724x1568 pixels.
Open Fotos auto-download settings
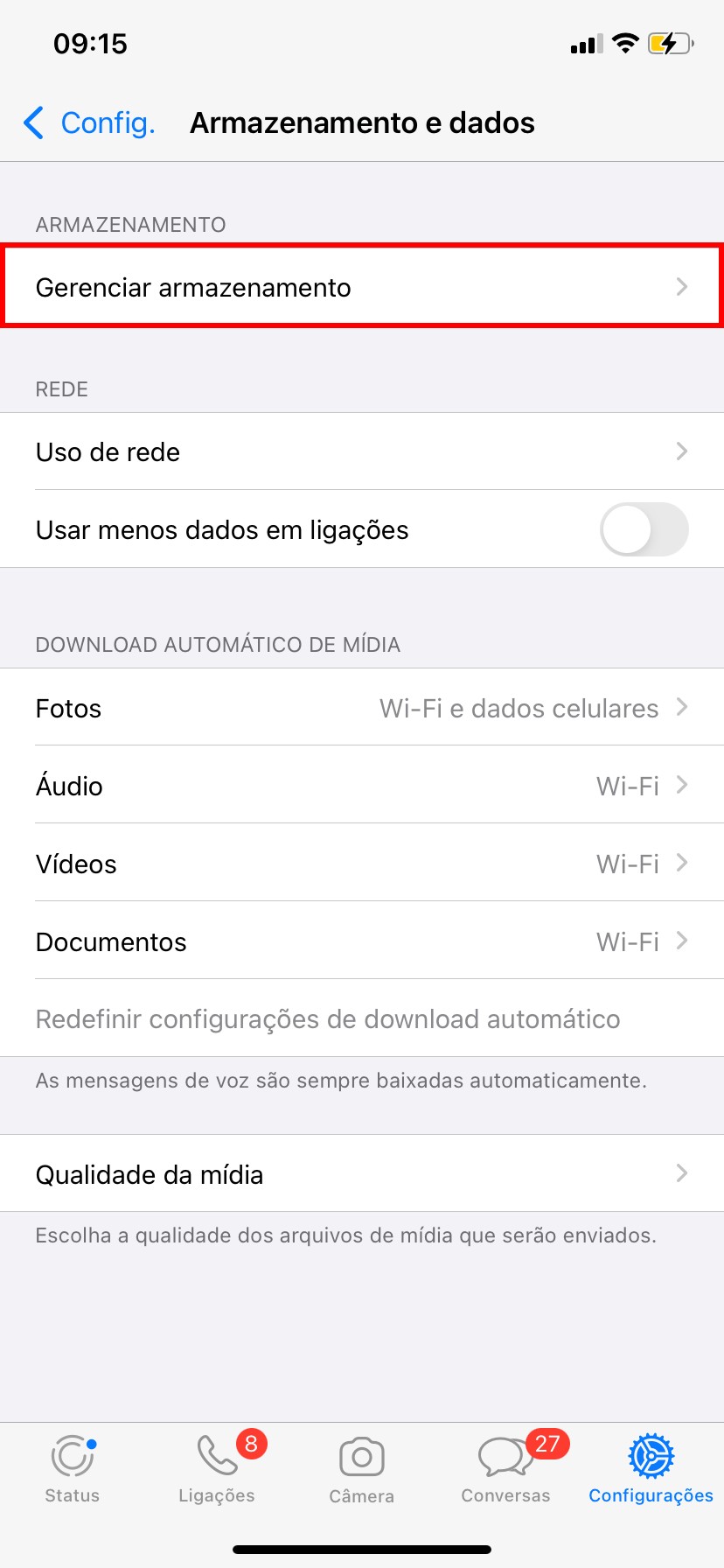point(362,708)
